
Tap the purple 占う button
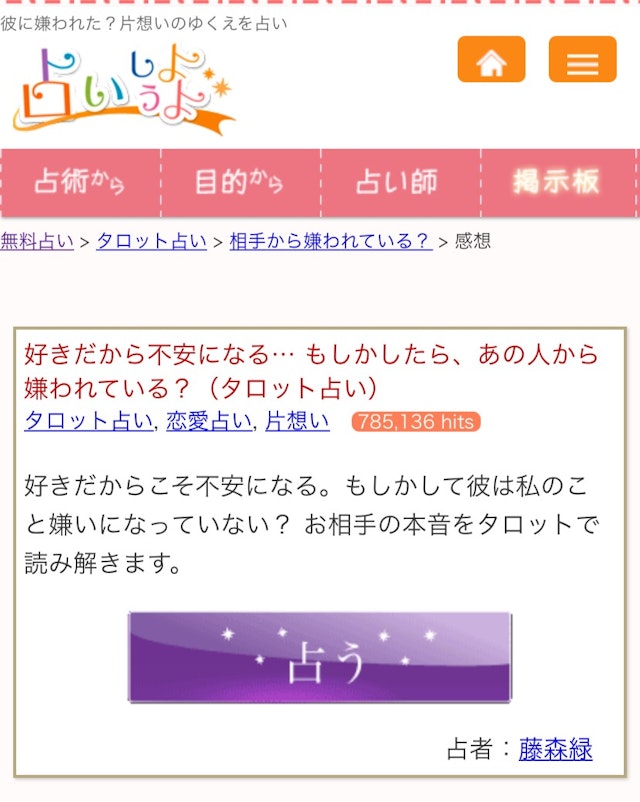pos(319,657)
